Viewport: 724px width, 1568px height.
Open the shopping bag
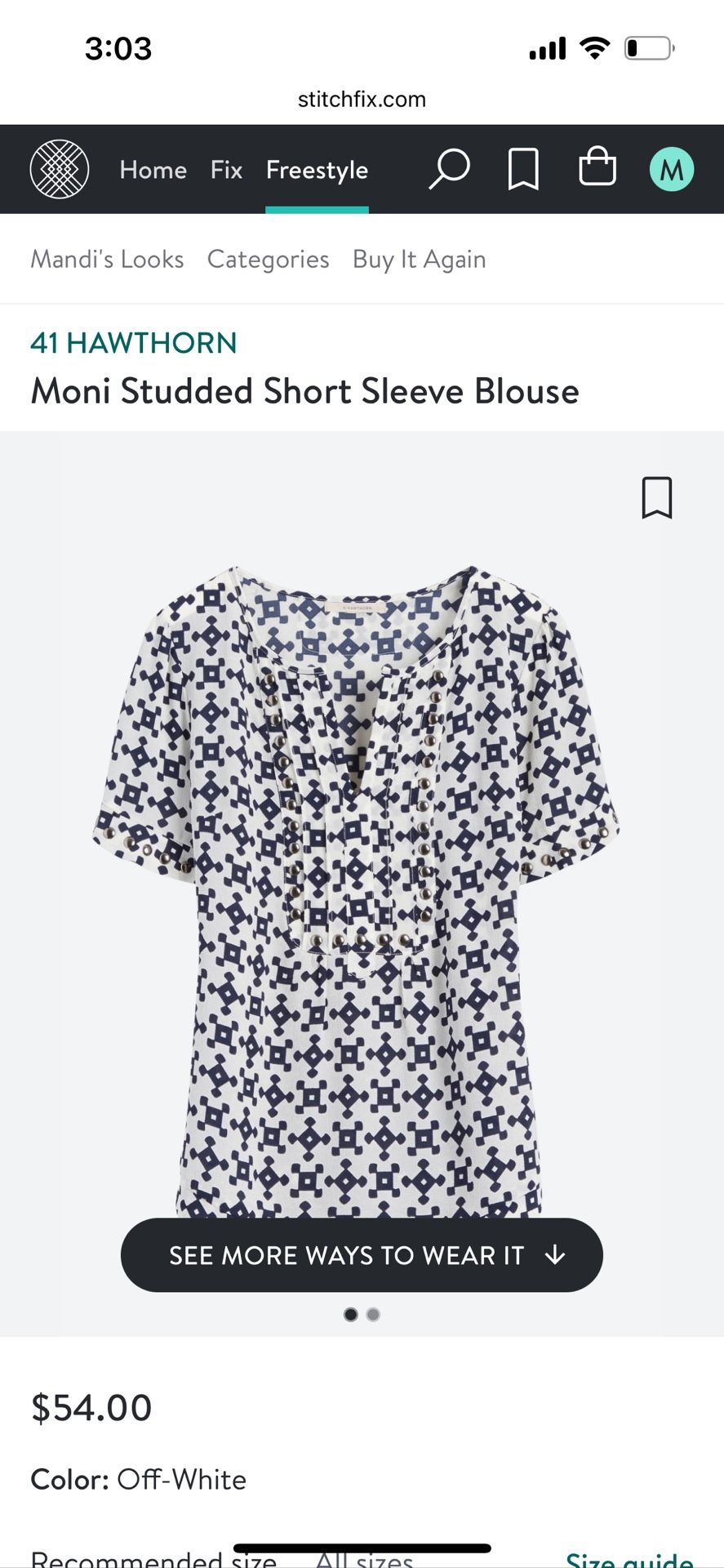click(597, 167)
